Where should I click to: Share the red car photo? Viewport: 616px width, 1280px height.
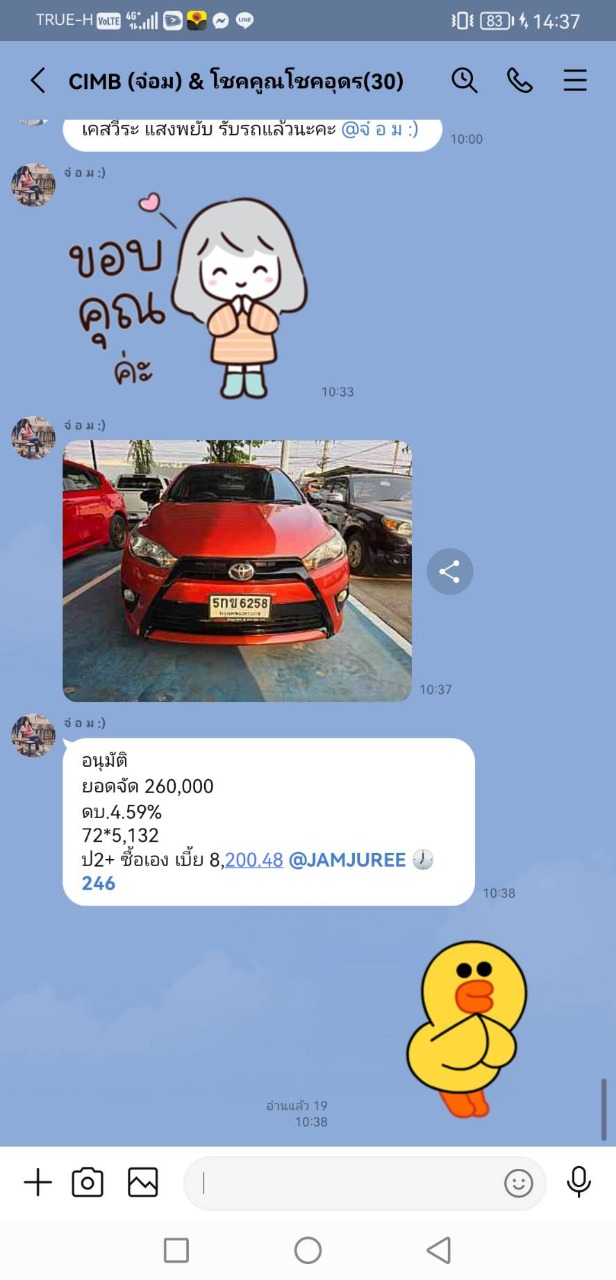pyautogui.click(x=449, y=572)
